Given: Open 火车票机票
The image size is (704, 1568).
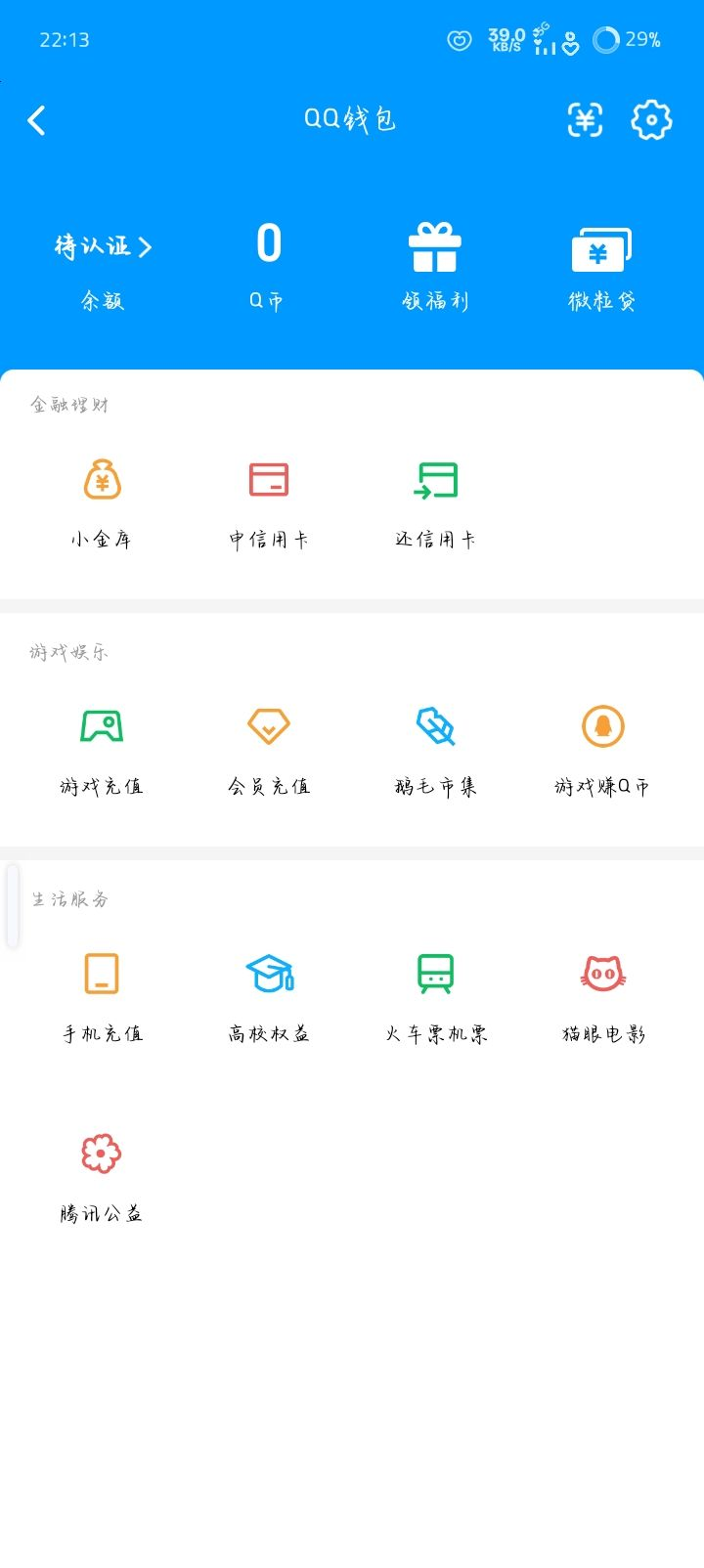Looking at the screenshot, I should [435, 998].
